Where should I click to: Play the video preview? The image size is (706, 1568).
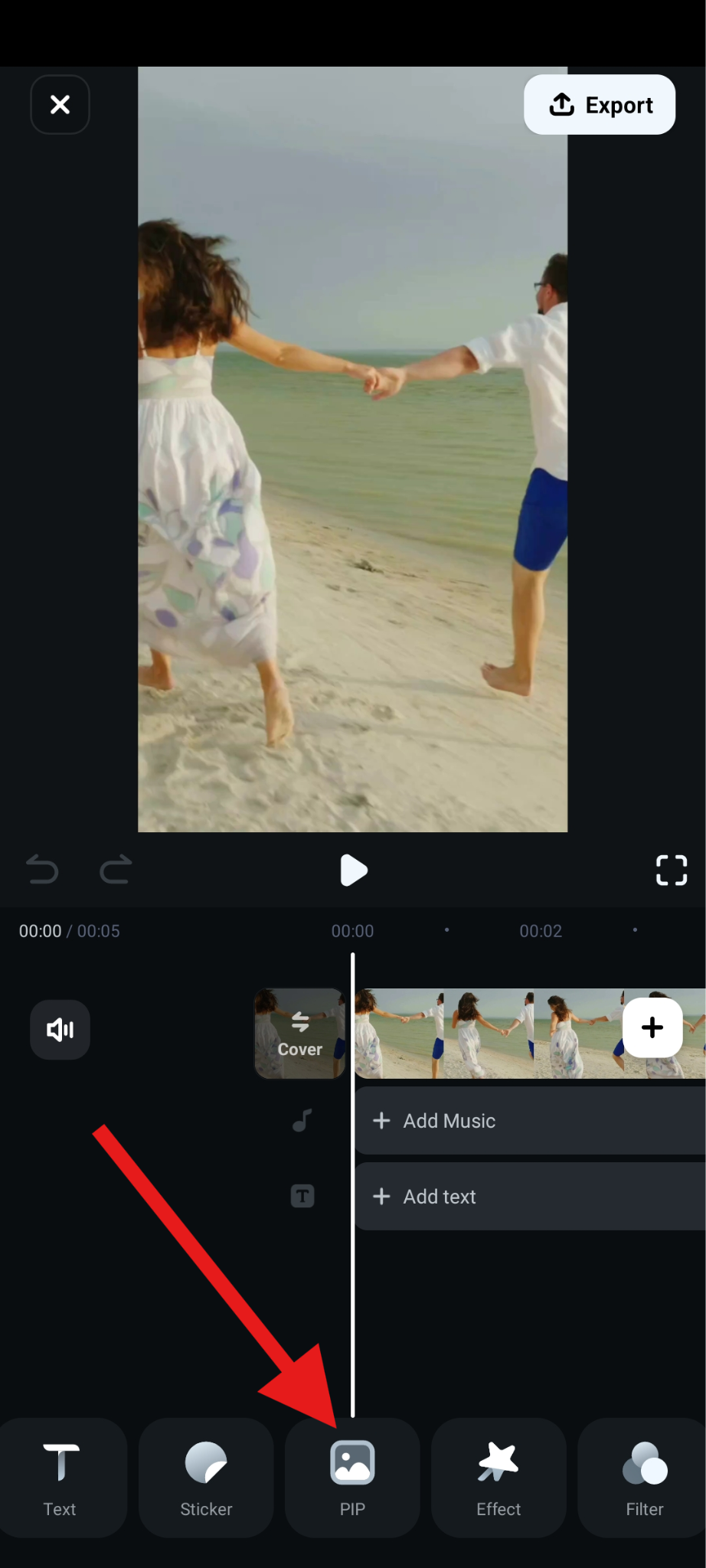pyautogui.click(x=353, y=871)
